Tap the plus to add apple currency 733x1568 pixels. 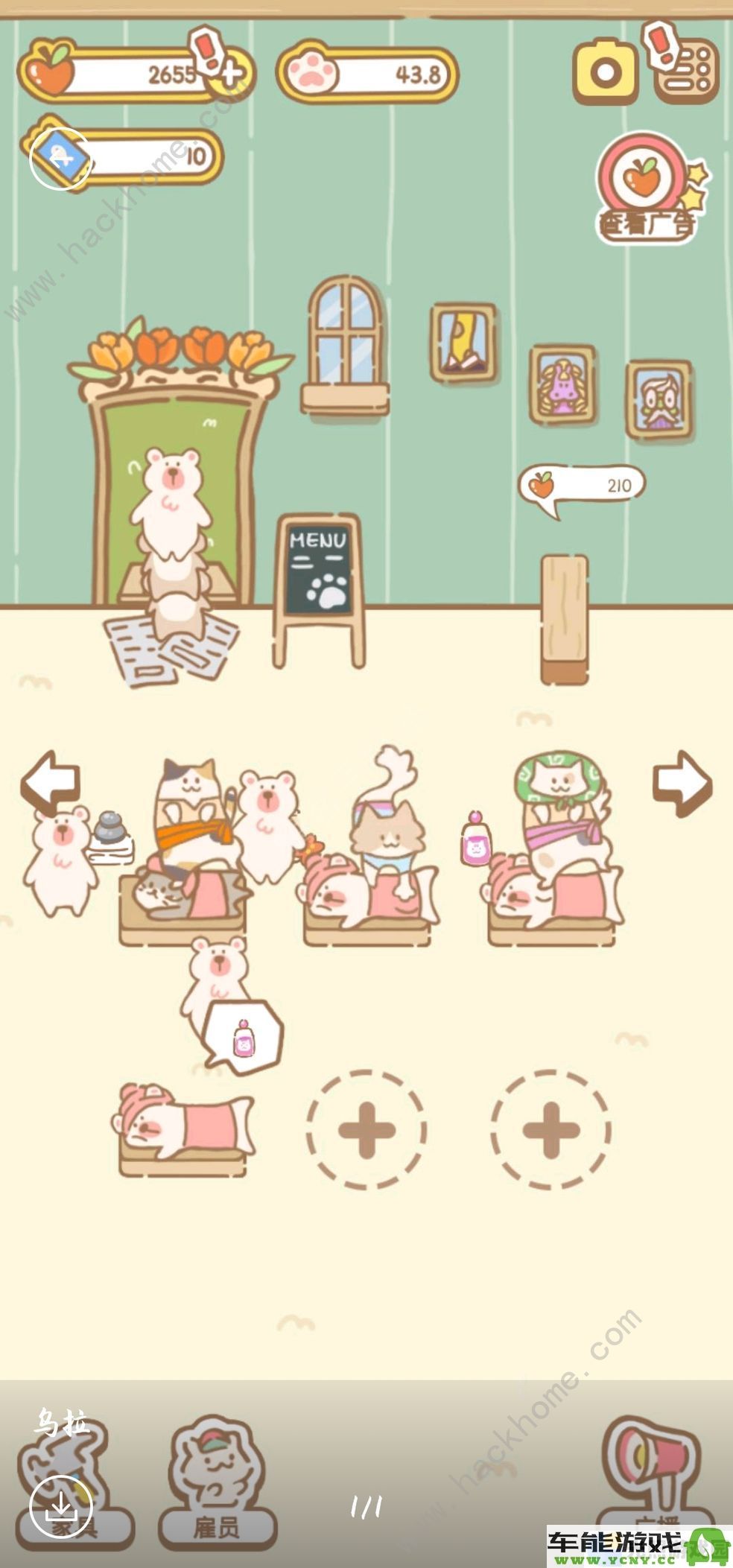pos(232,74)
